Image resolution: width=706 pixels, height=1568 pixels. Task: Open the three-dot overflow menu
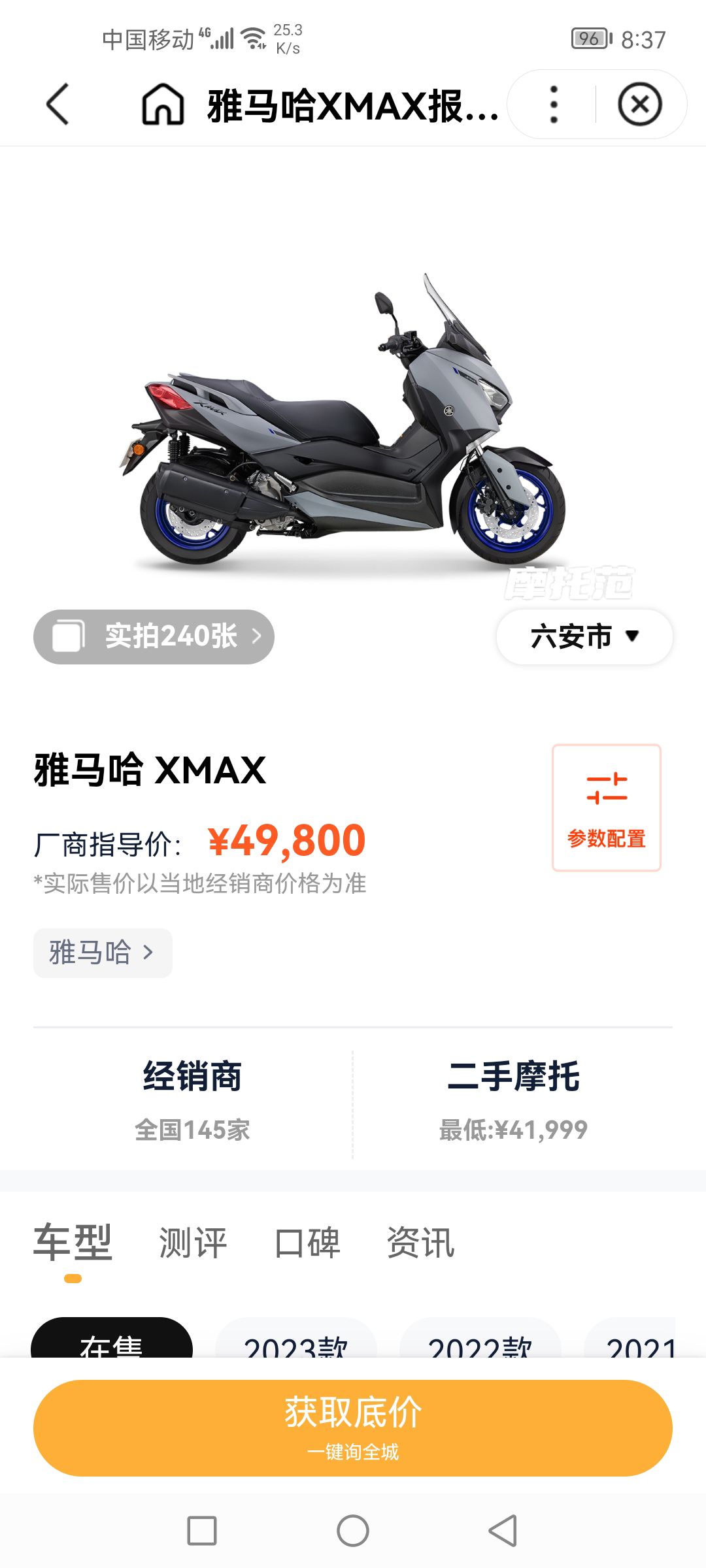pyautogui.click(x=554, y=105)
